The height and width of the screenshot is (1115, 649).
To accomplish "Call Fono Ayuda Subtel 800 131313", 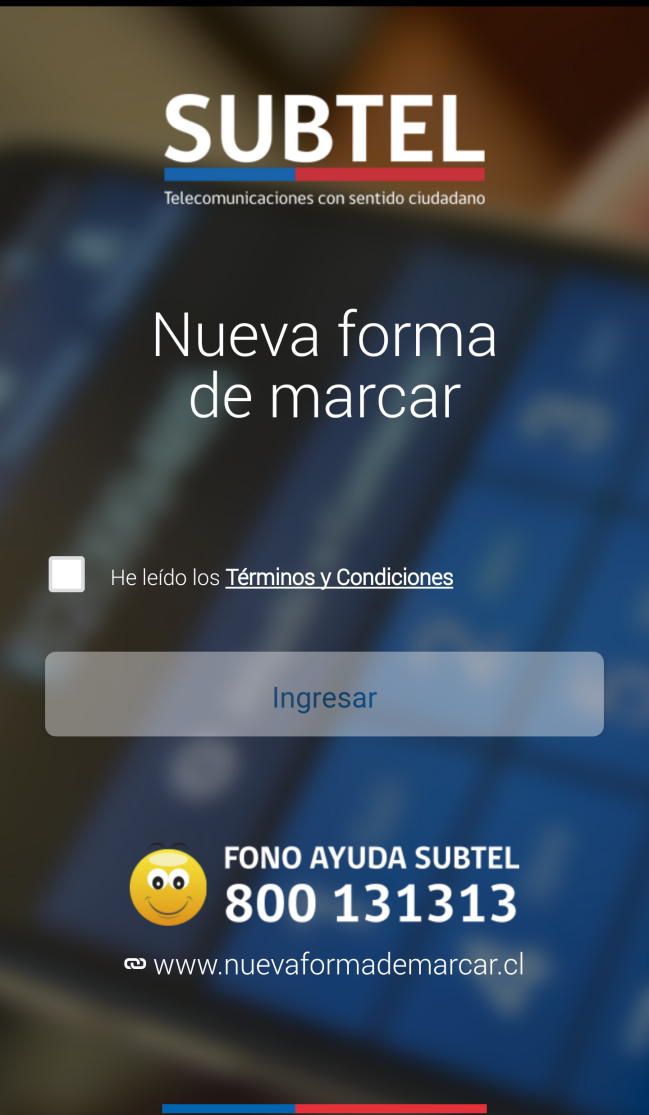I will [x=370, y=903].
